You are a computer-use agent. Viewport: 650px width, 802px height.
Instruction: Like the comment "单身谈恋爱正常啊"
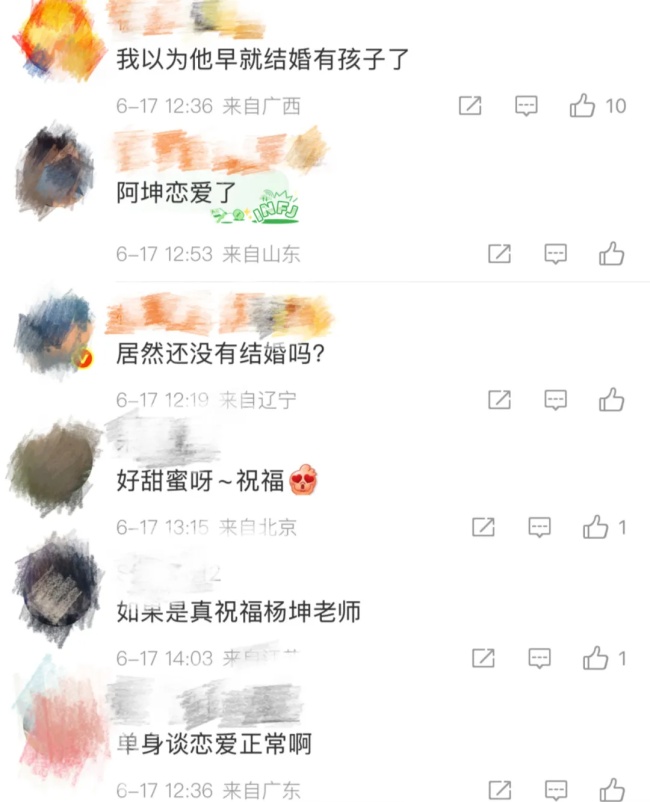pos(612,790)
